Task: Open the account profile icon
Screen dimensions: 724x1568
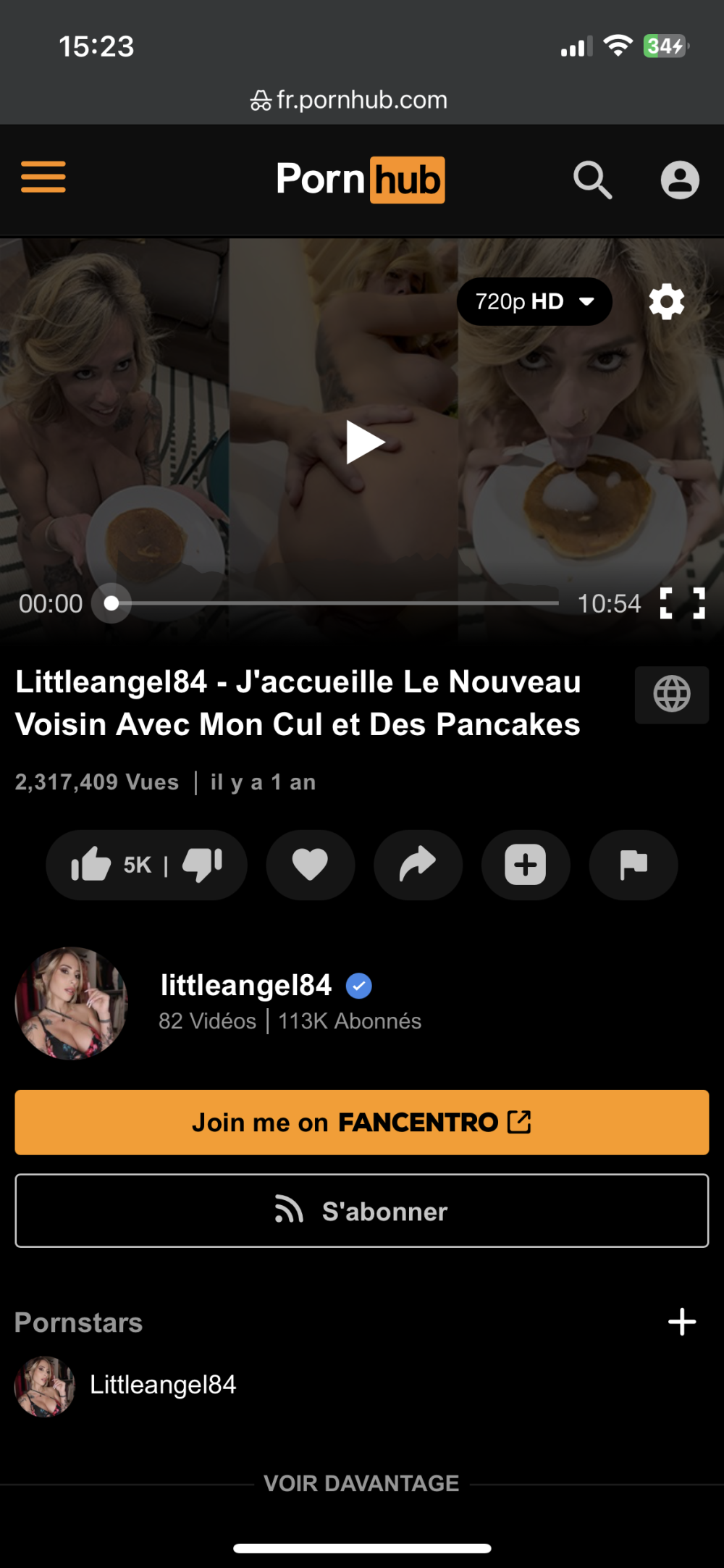Action: coord(679,180)
